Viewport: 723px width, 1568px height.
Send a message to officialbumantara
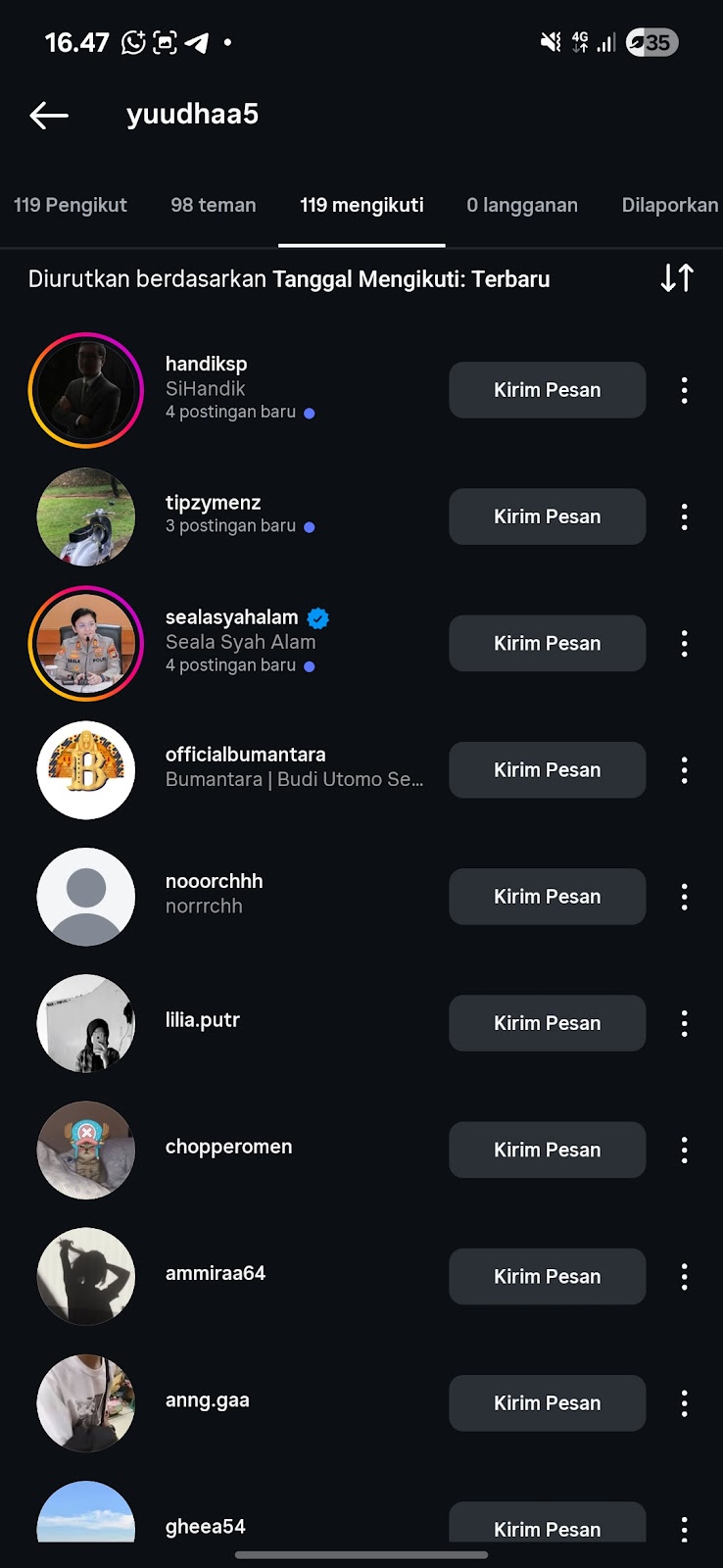547,770
